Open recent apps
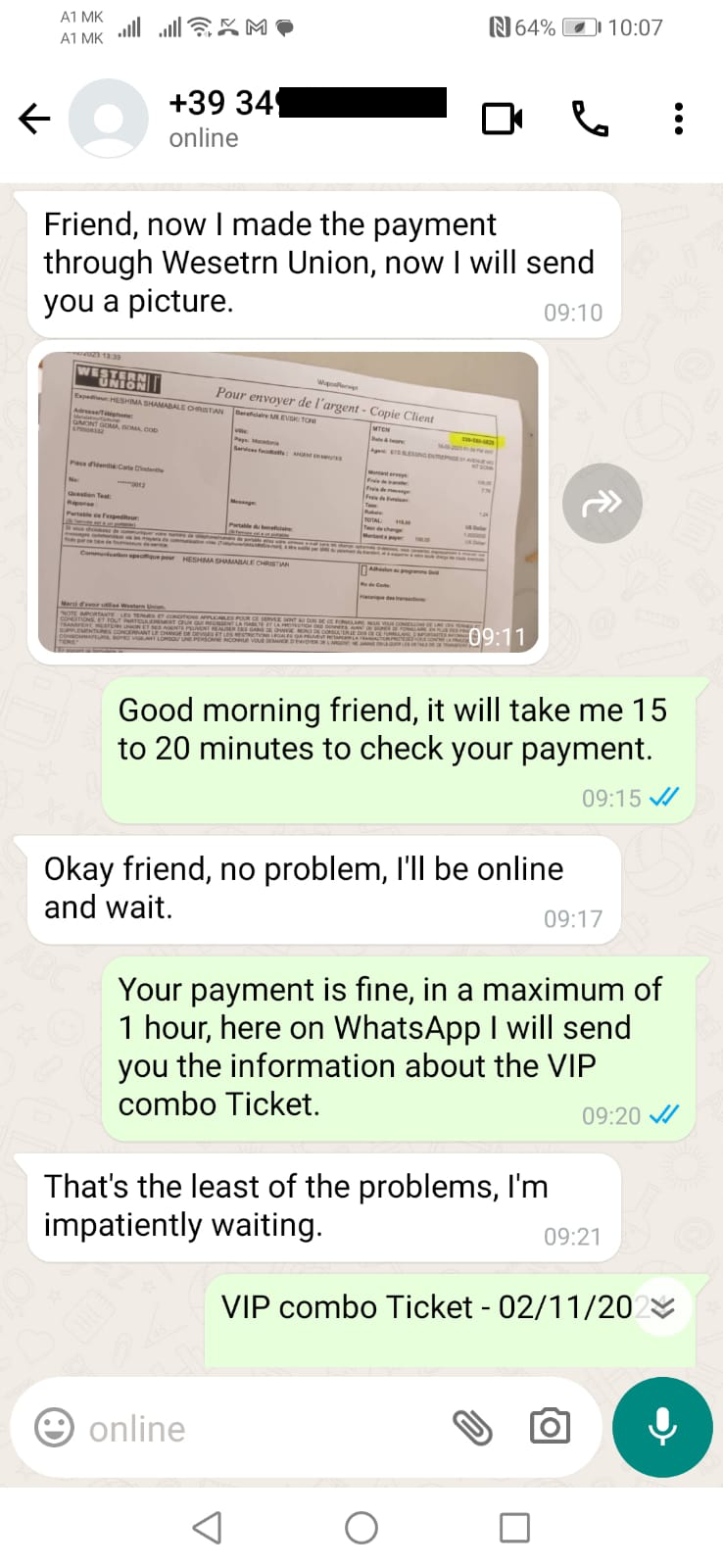Viewport: 723px width, 1568px height. pyautogui.click(x=514, y=1527)
